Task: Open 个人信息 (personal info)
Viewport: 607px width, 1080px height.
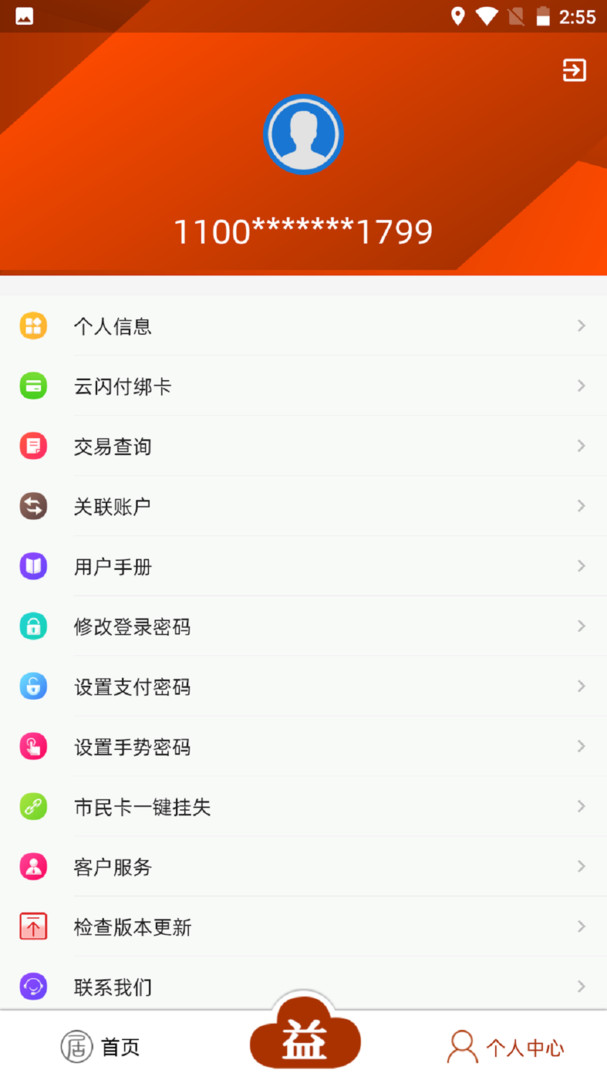Action: tap(303, 326)
